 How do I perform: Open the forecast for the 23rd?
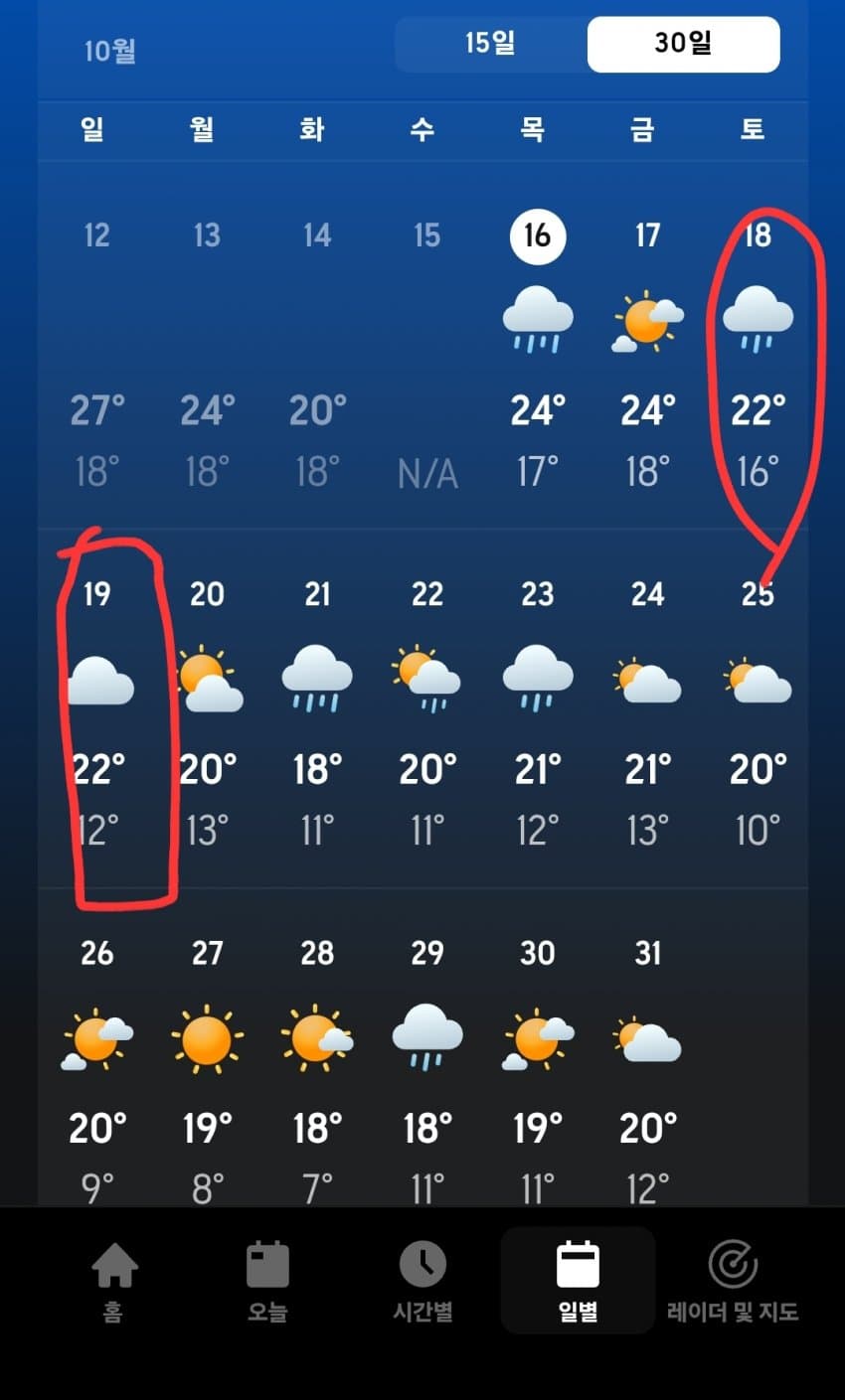tap(538, 705)
